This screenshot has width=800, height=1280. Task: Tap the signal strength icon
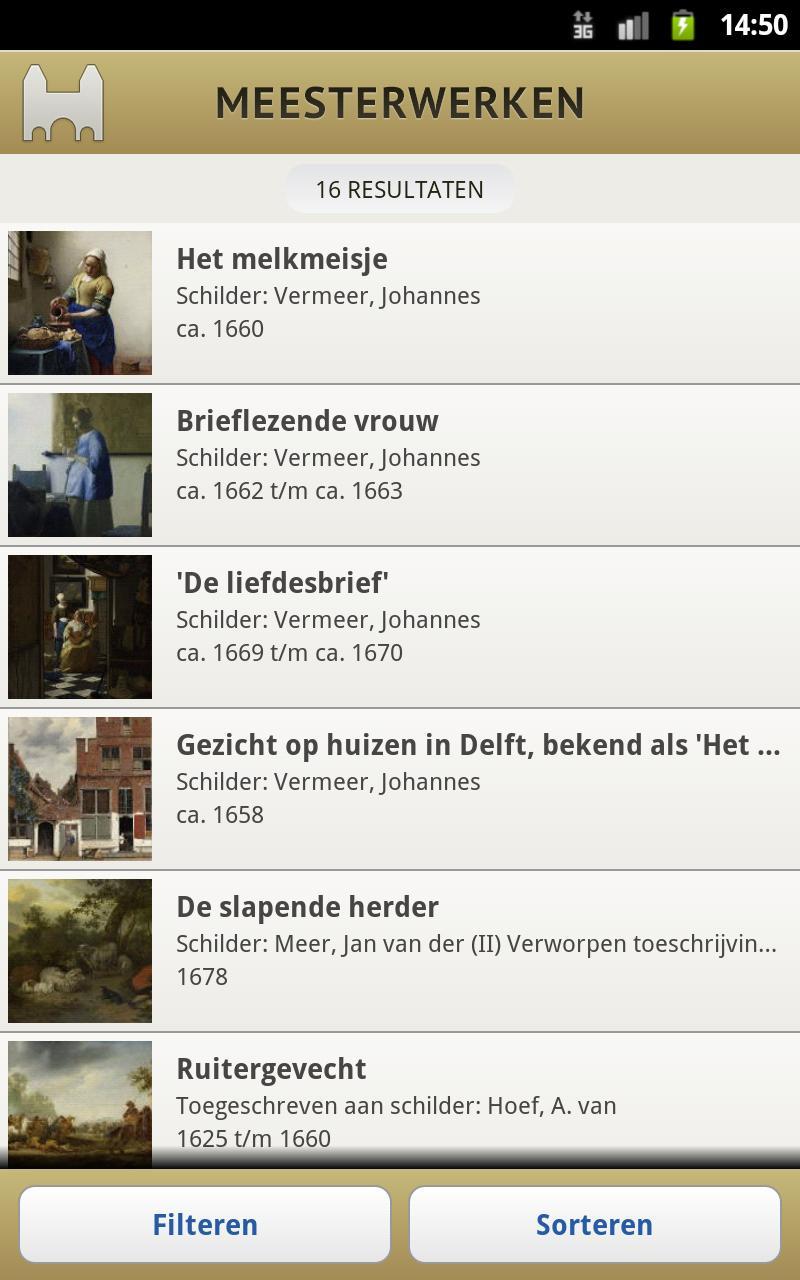click(x=634, y=24)
